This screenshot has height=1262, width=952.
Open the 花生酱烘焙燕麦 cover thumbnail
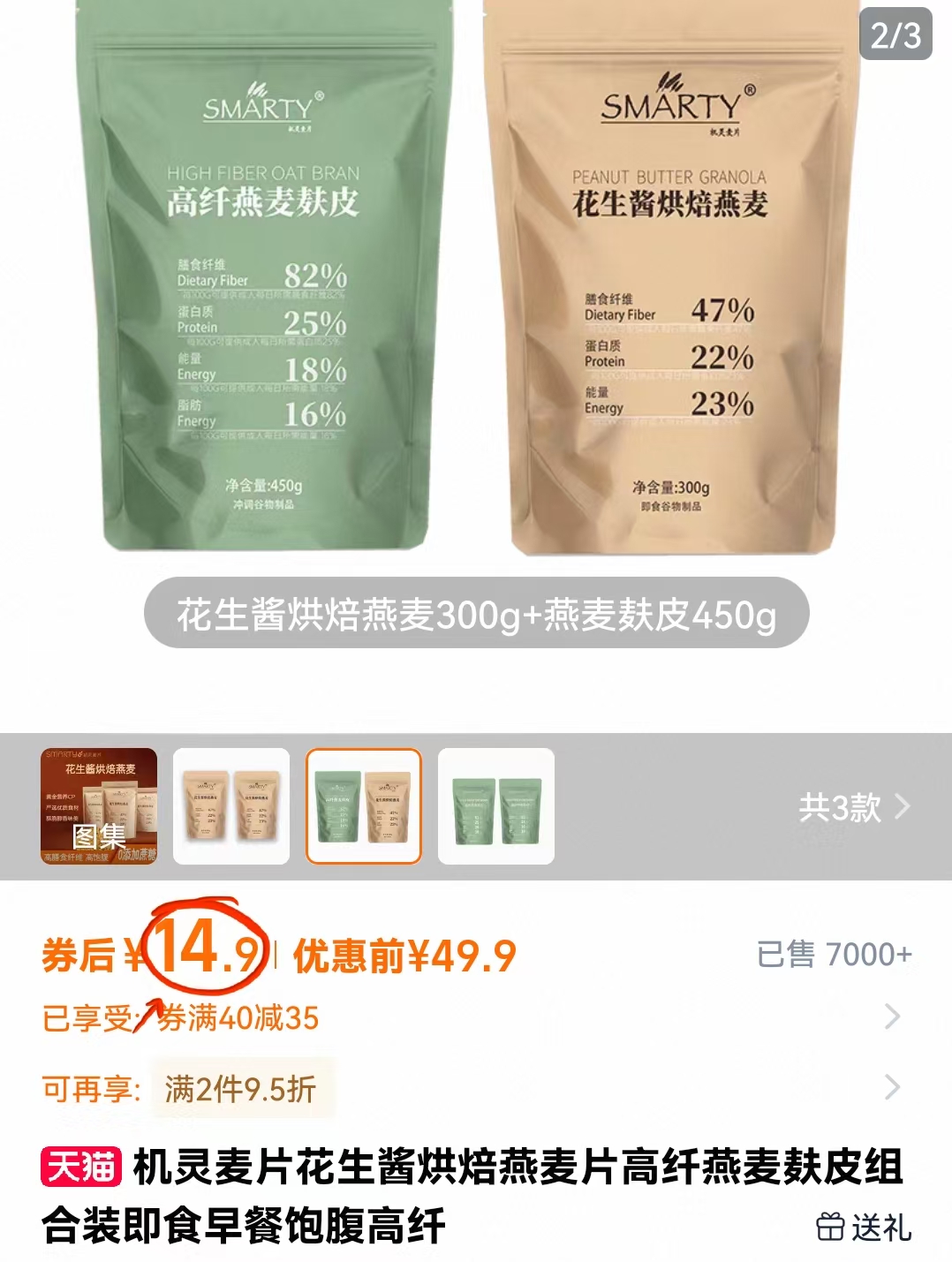pos(96,806)
